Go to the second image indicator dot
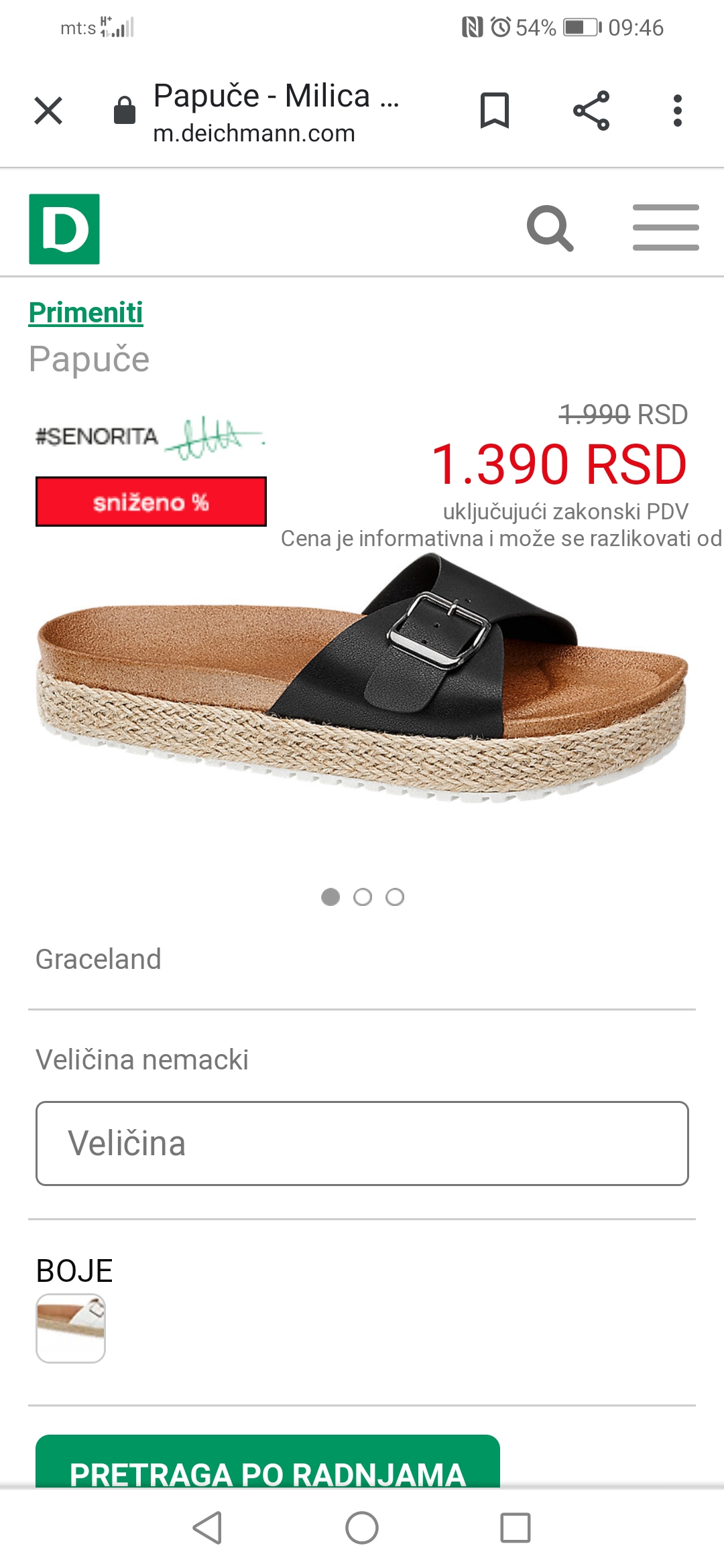The height and width of the screenshot is (1568, 724). 363,897
